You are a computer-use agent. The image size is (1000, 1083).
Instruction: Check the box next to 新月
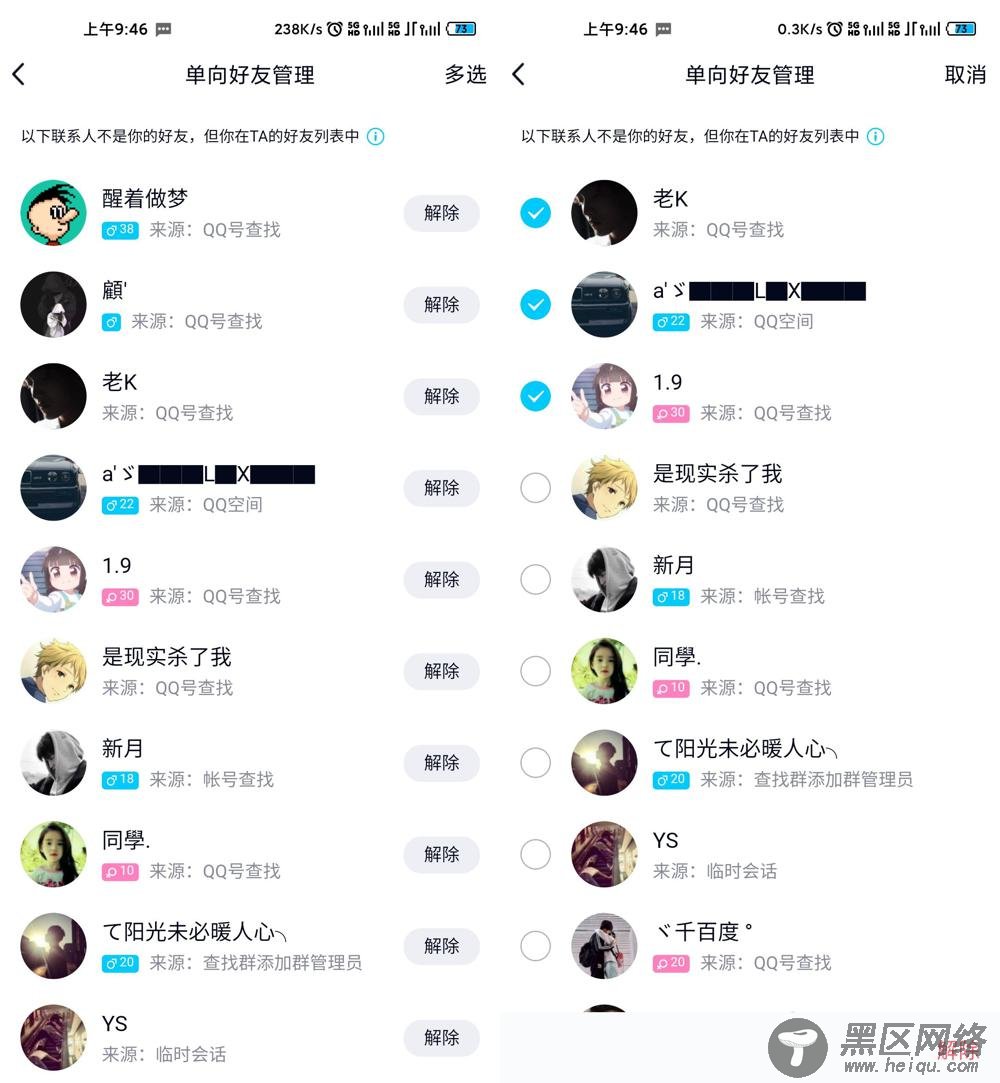click(536, 579)
